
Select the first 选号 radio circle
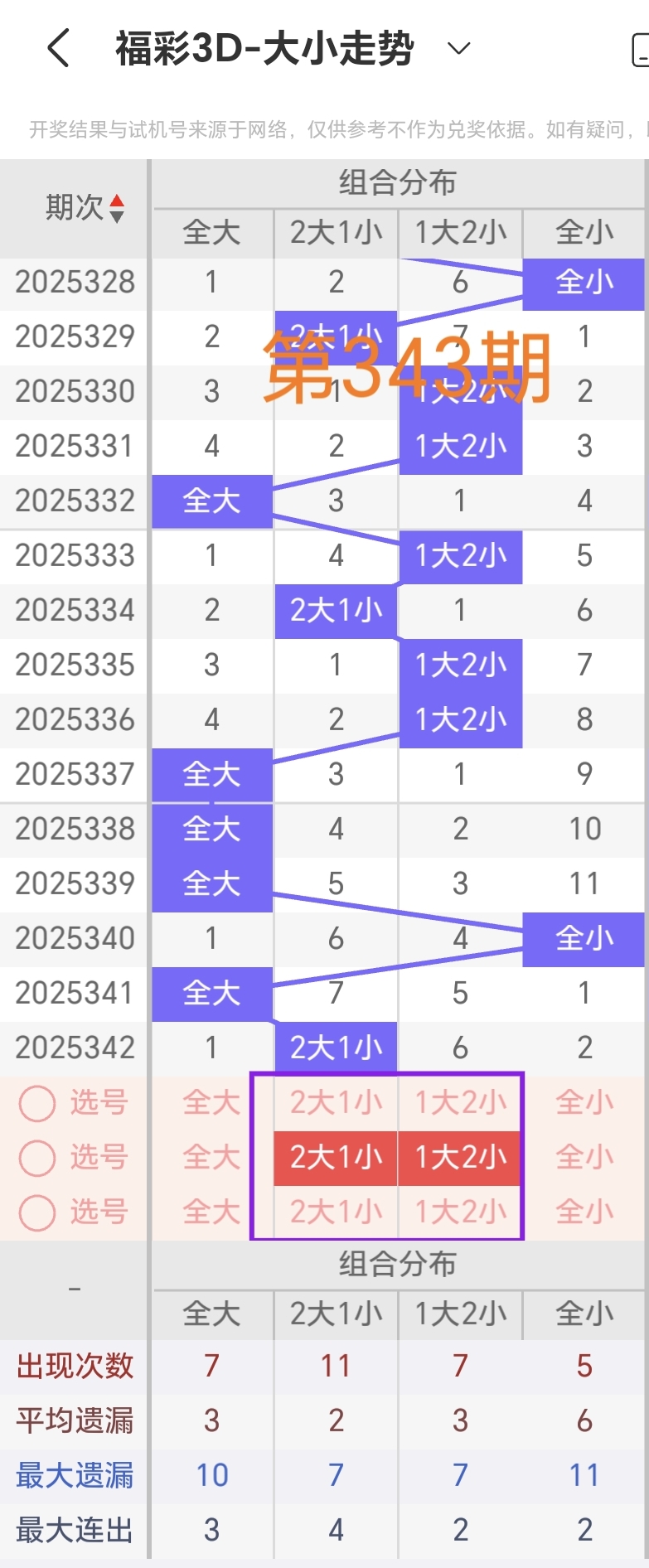click(36, 1102)
